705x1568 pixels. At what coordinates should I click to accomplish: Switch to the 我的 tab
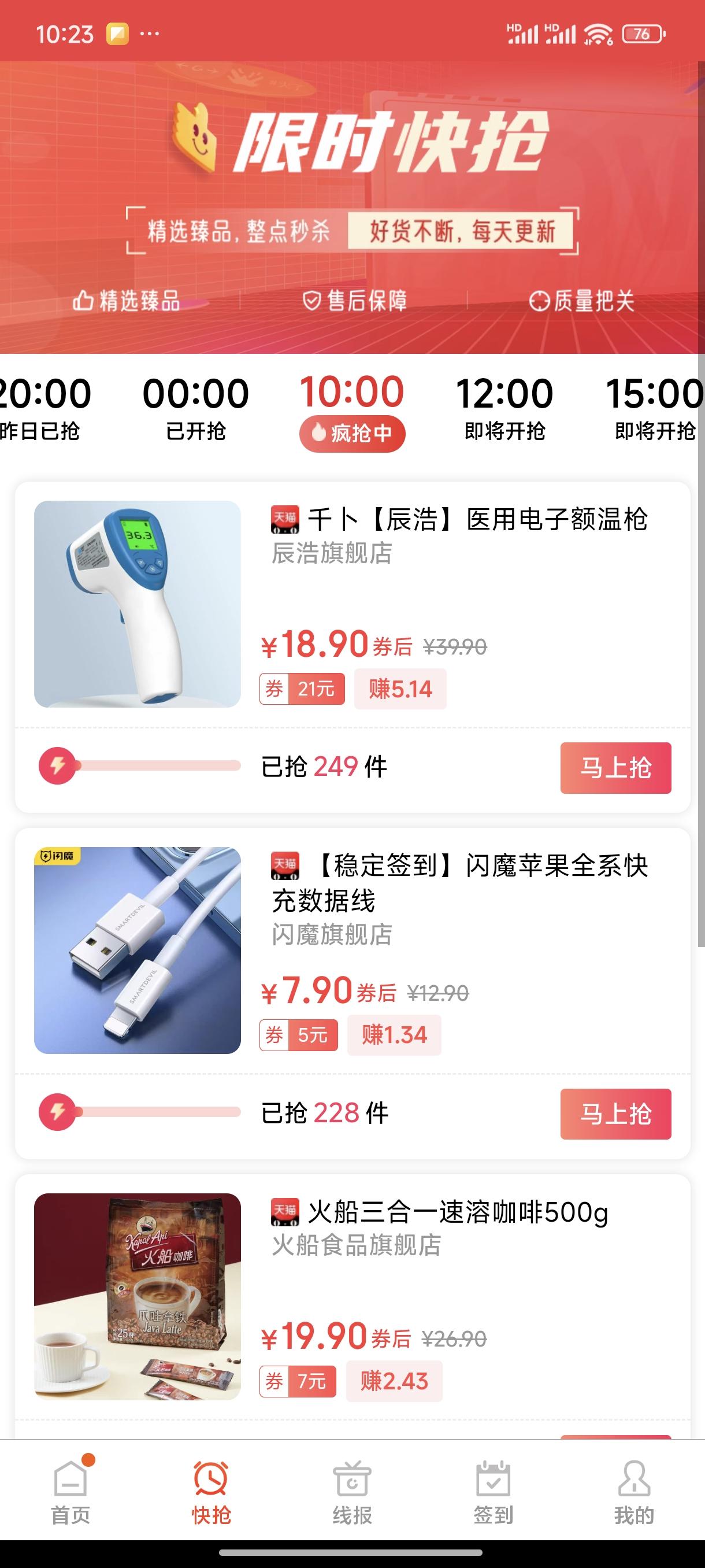tap(634, 1492)
